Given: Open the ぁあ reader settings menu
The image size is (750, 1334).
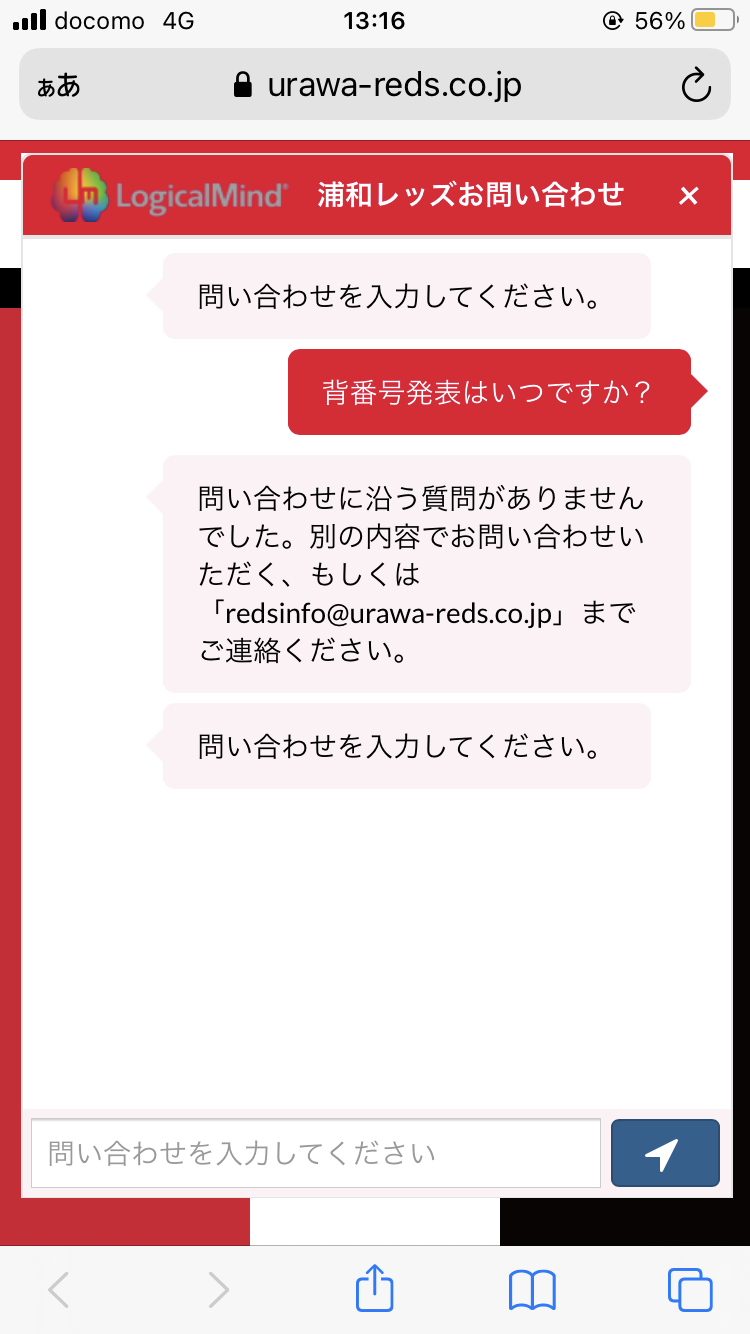Looking at the screenshot, I should click(59, 86).
